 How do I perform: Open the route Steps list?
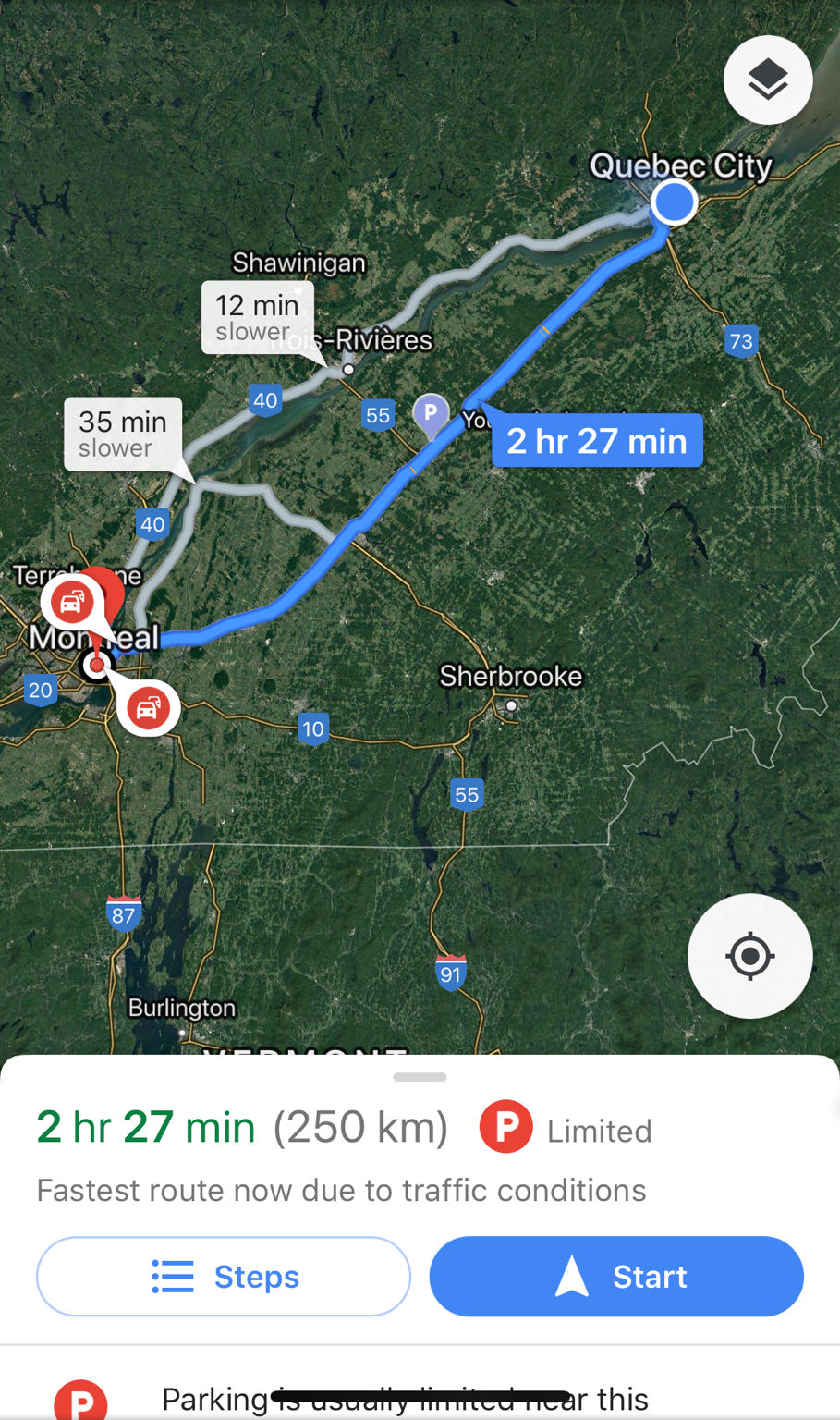coord(224,1277)
